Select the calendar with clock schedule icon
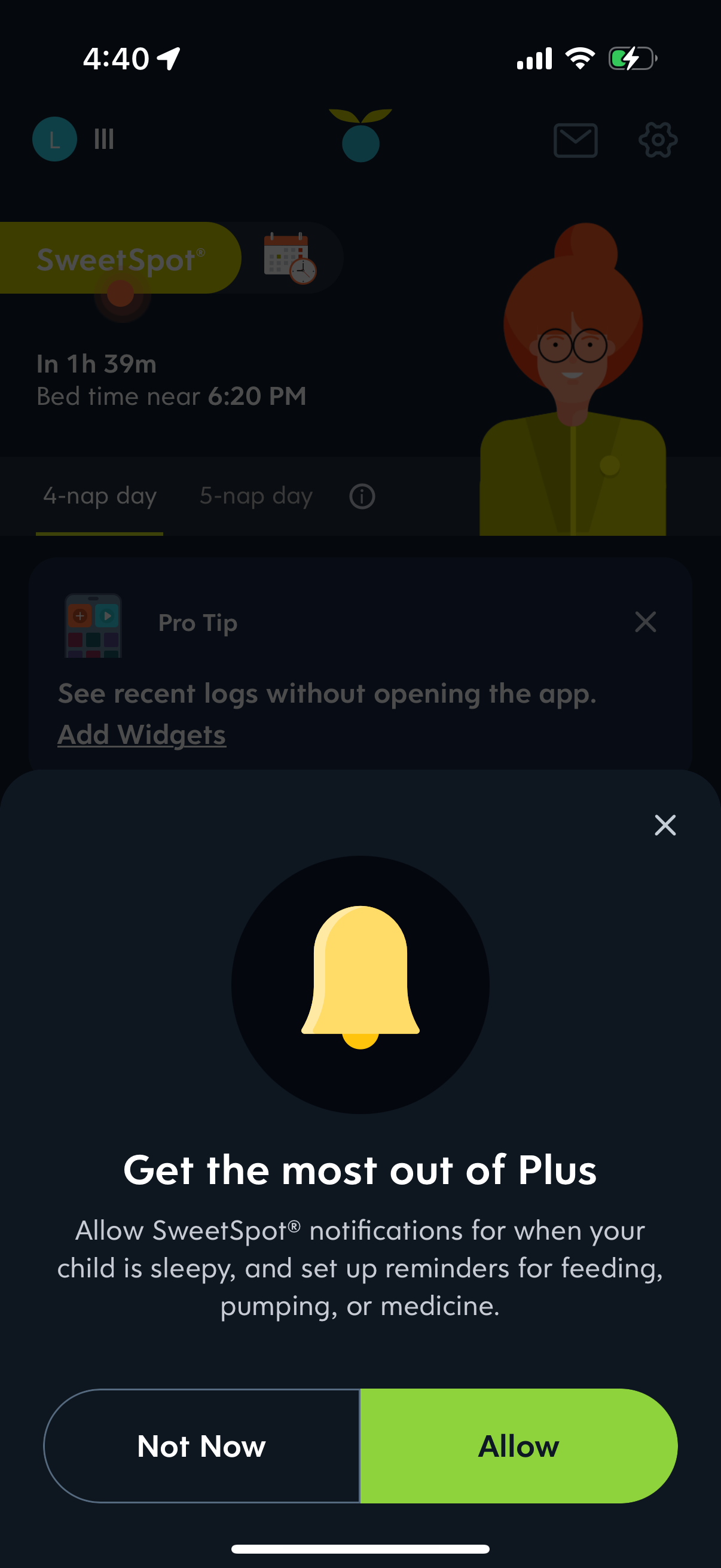Viewport: 721px width, 1568px height. pos(288,258)
